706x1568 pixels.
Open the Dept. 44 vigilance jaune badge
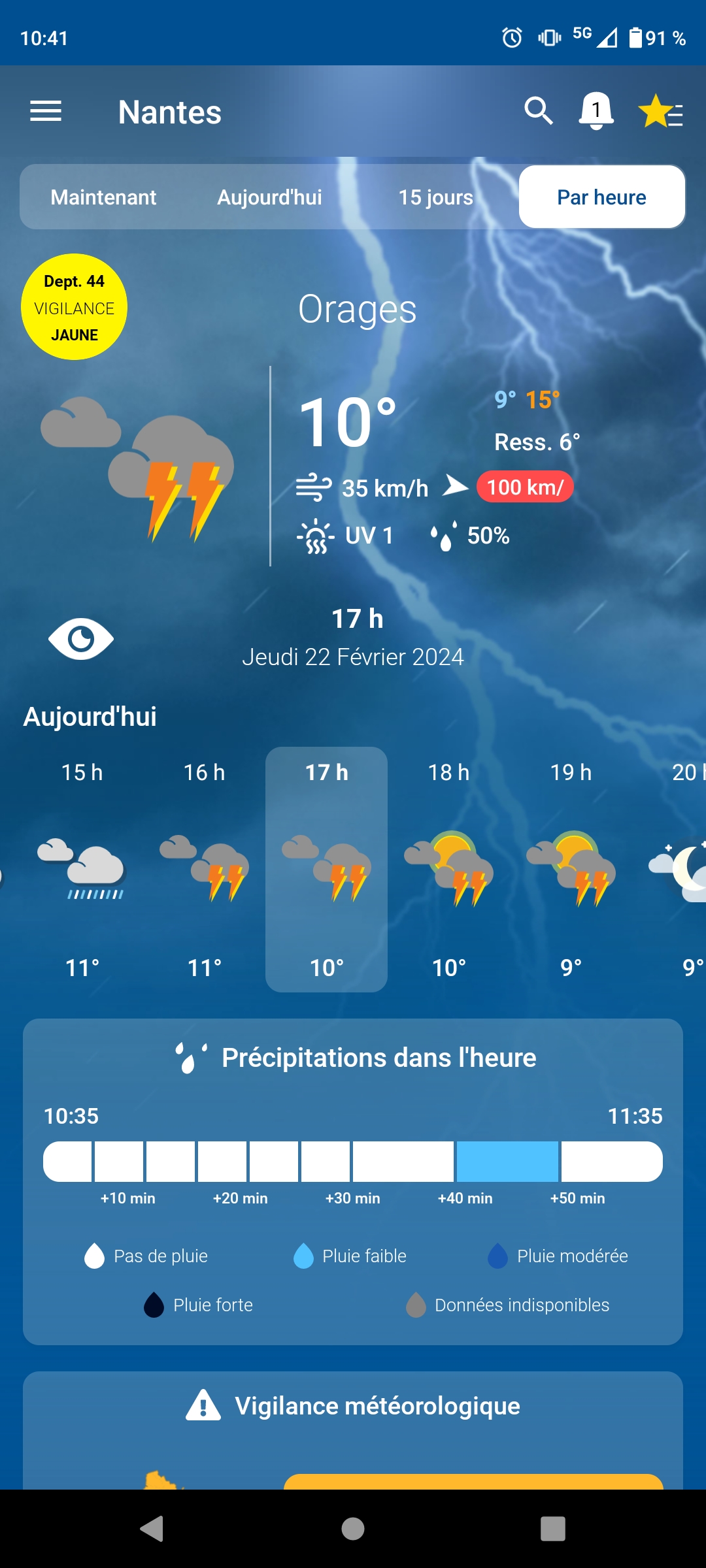click(x=74, y=307)
